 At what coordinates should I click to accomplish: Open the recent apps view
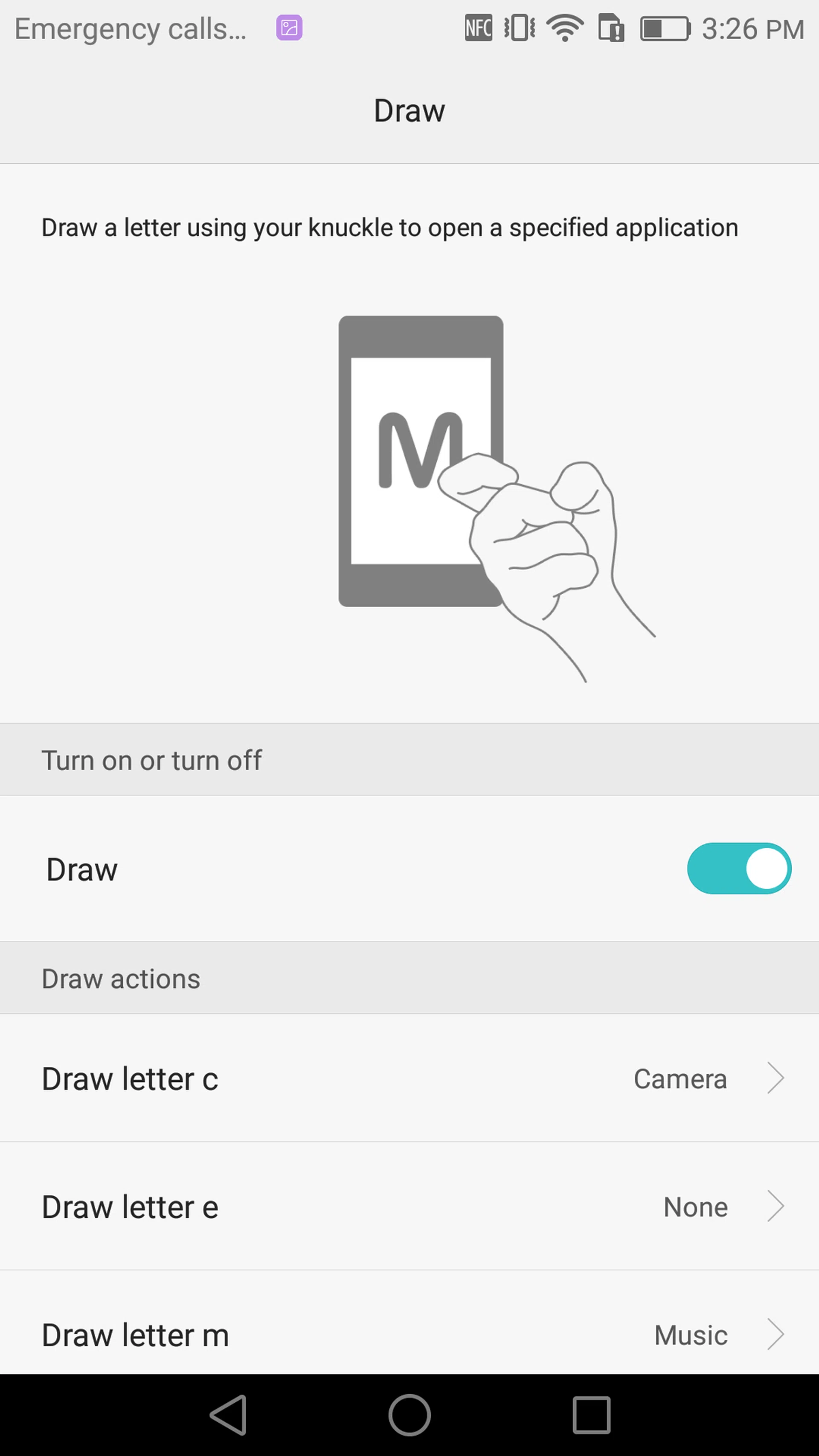[591, 1415]
